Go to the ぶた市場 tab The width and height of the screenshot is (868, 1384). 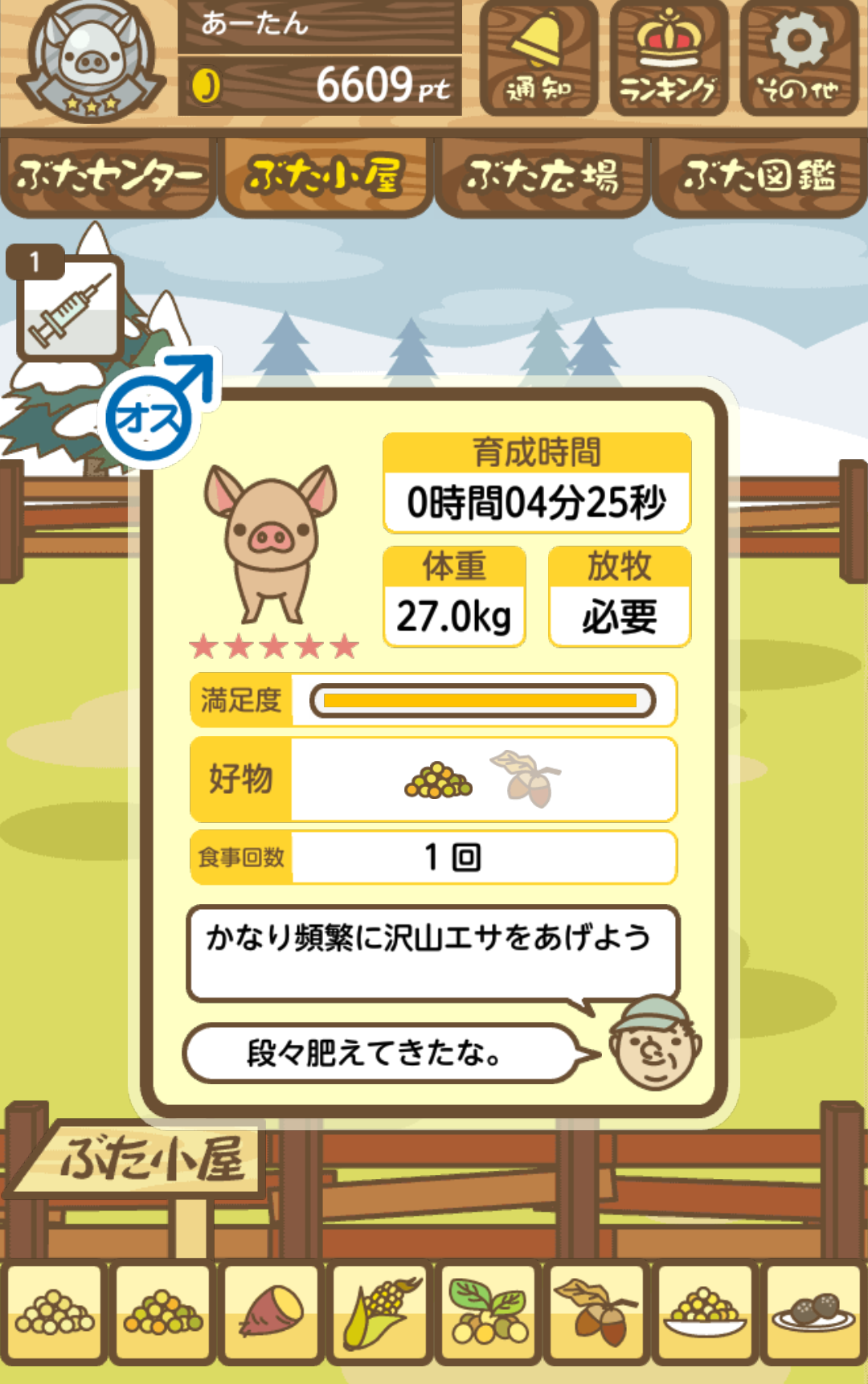pos(542,177)
